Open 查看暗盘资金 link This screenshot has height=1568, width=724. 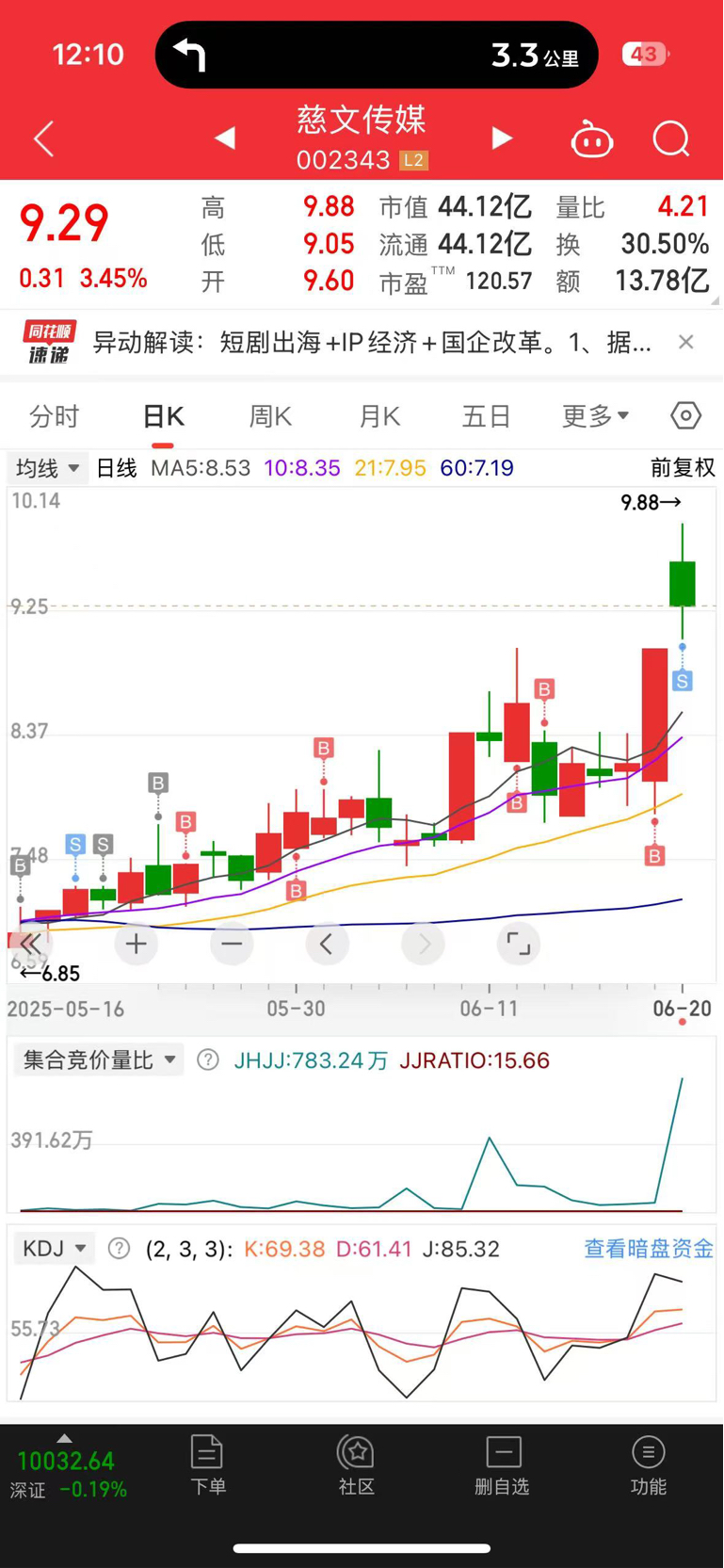tap(649, 1249)
